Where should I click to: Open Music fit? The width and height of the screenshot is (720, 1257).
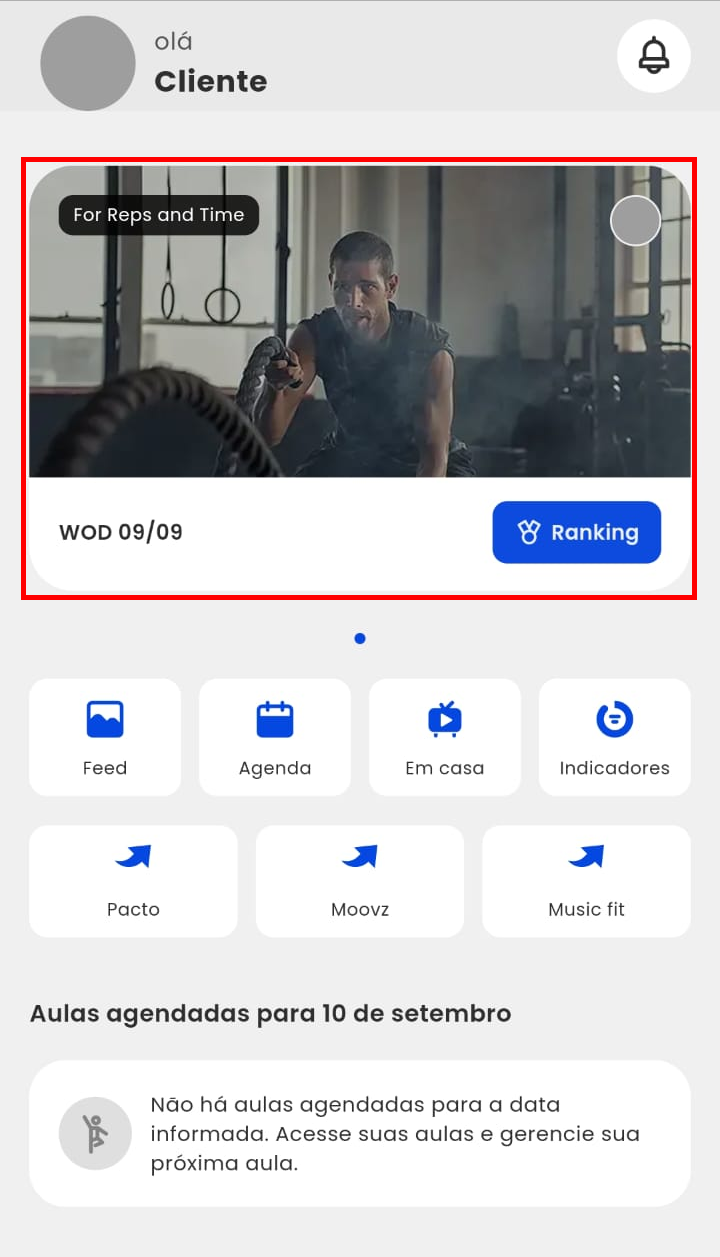(586, 880)
